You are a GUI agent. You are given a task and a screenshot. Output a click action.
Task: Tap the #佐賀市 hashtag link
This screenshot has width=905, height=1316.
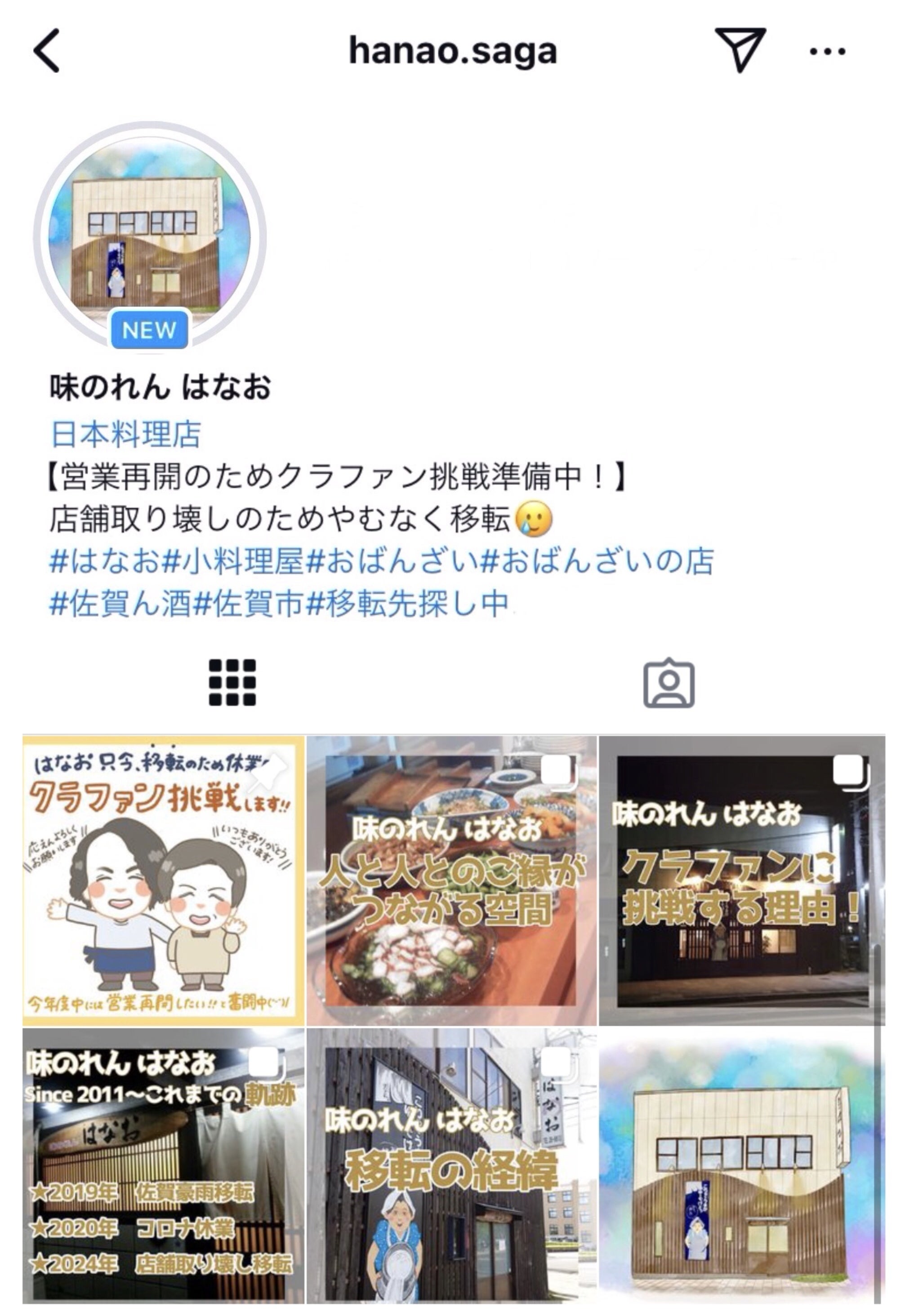coord(248,604)
